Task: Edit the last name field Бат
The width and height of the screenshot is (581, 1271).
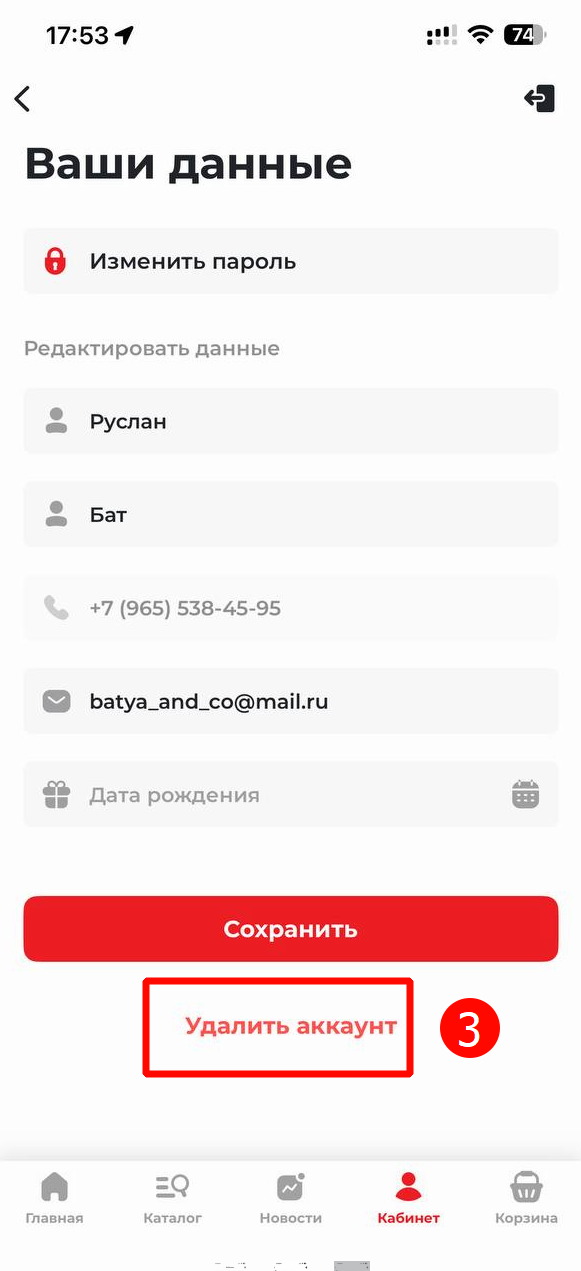Action: click(x=291, y=515)
